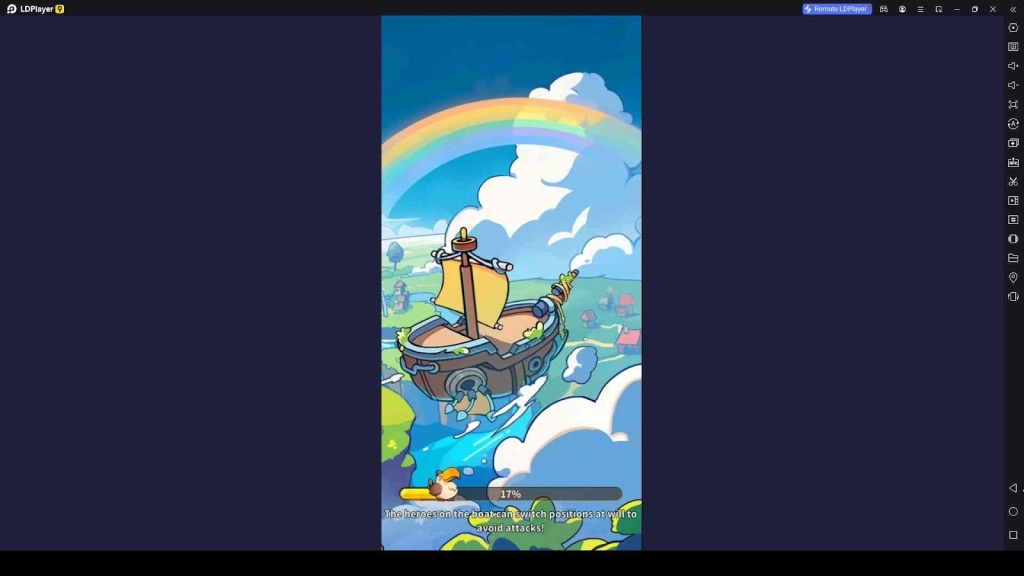The image size is (1024, 576).
Task: Open the LDPlayer hamburger menu
Action: click(x=920, y=9)
